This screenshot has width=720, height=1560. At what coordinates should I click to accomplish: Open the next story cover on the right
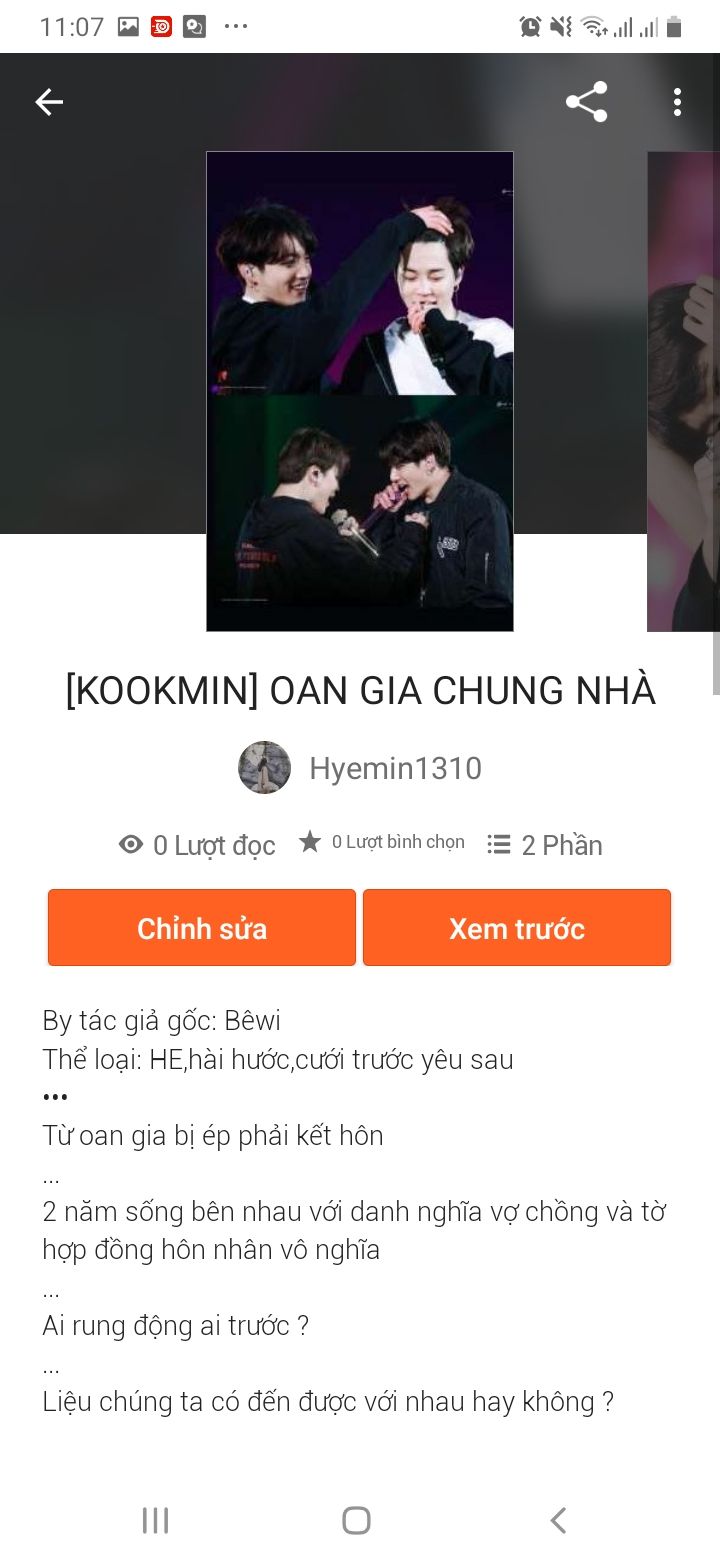click(x=684, y=391)
